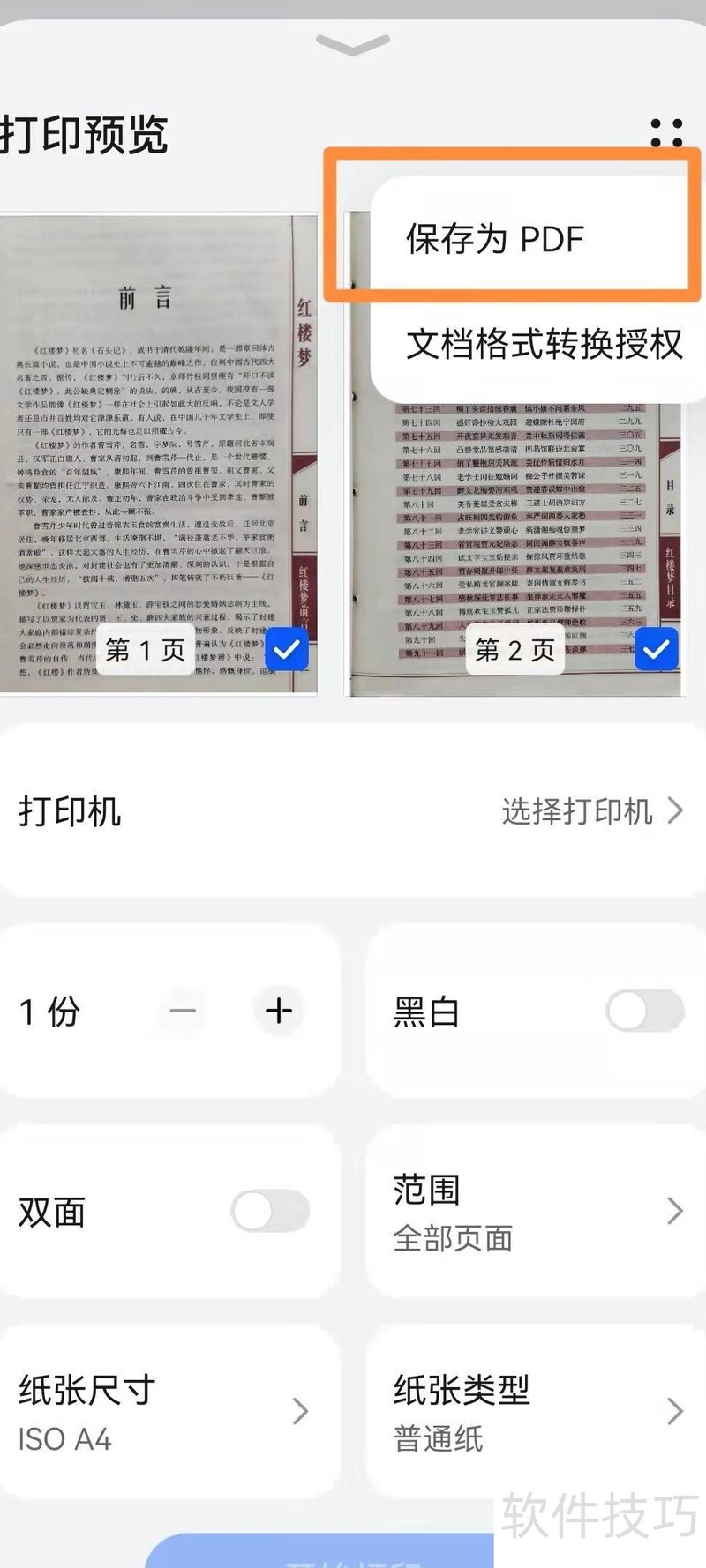Tap the 1 份 copies count field

click(x=49, y=1012)
